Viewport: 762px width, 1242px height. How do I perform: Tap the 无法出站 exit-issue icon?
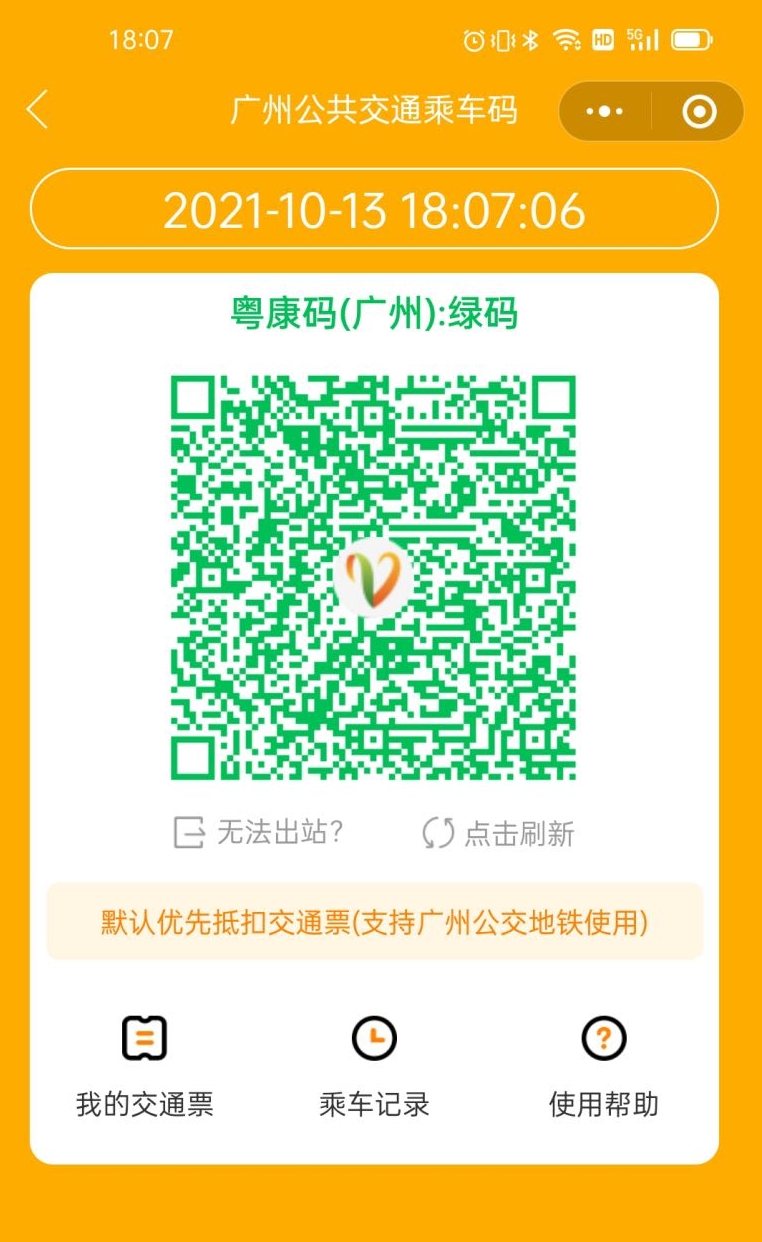point(187,833)
